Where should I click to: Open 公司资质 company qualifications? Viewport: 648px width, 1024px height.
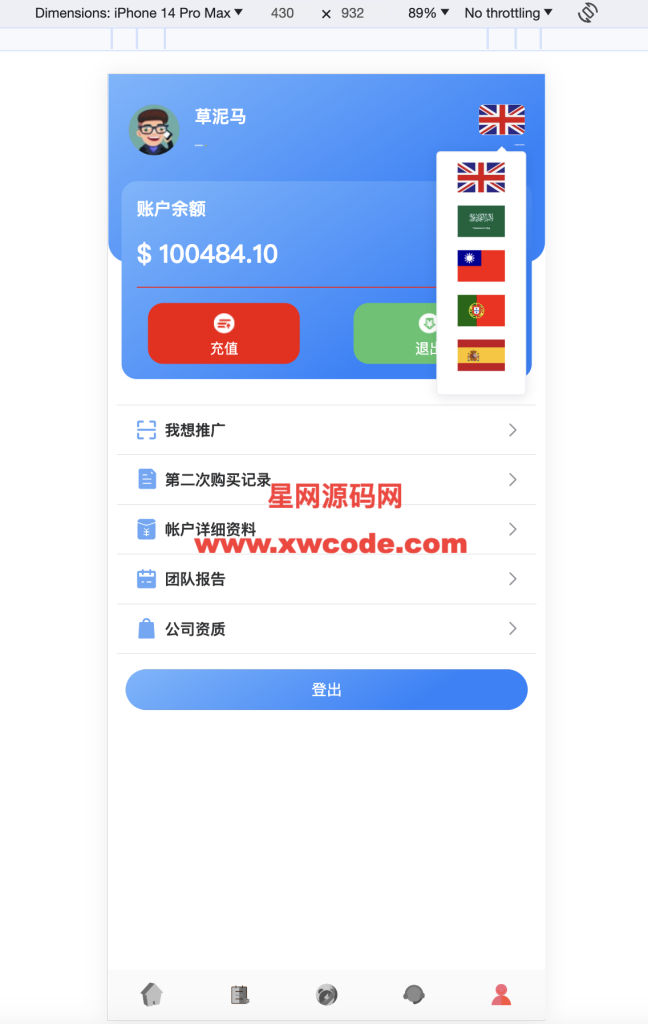[326, 629]
